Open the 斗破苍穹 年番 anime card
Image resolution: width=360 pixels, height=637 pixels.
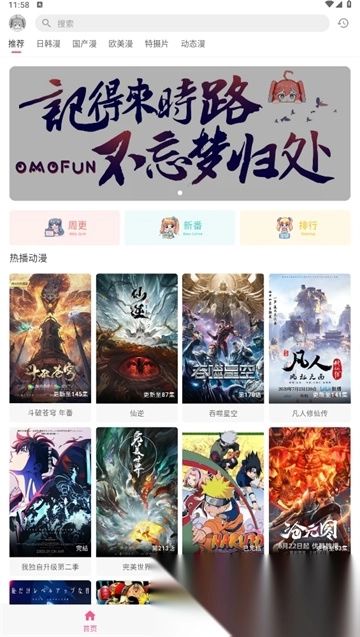pyautogui.click(x=50, y=347)
